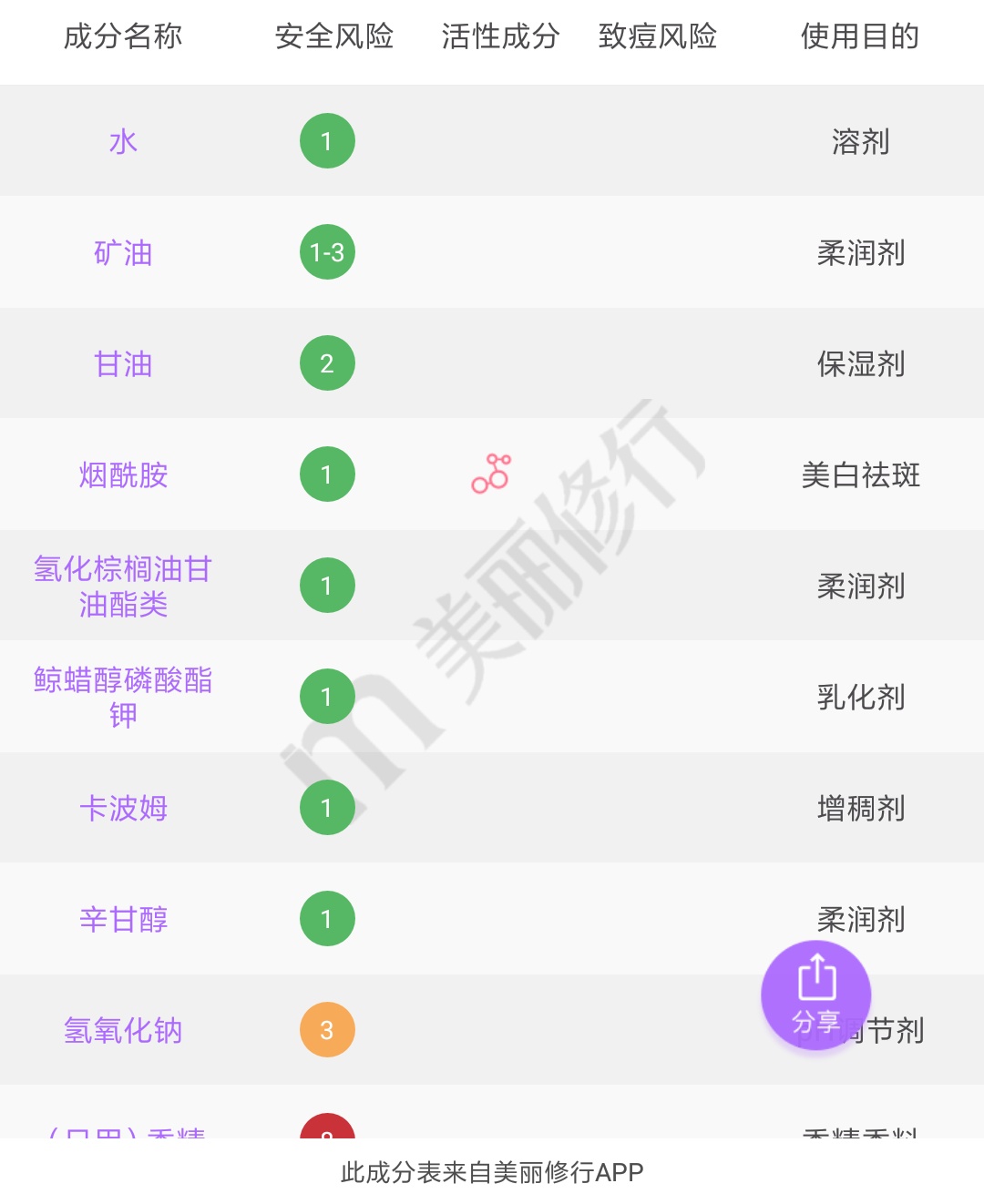Click the 此成分表来自美丽修行APP footer text
This screenshot has width=984, height=1204.
(x=492, y=1174)
